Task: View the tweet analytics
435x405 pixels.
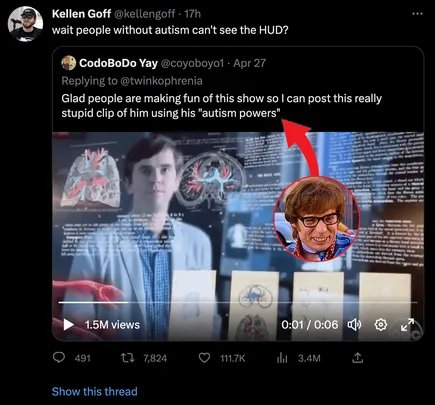Action: pos(282,358)
